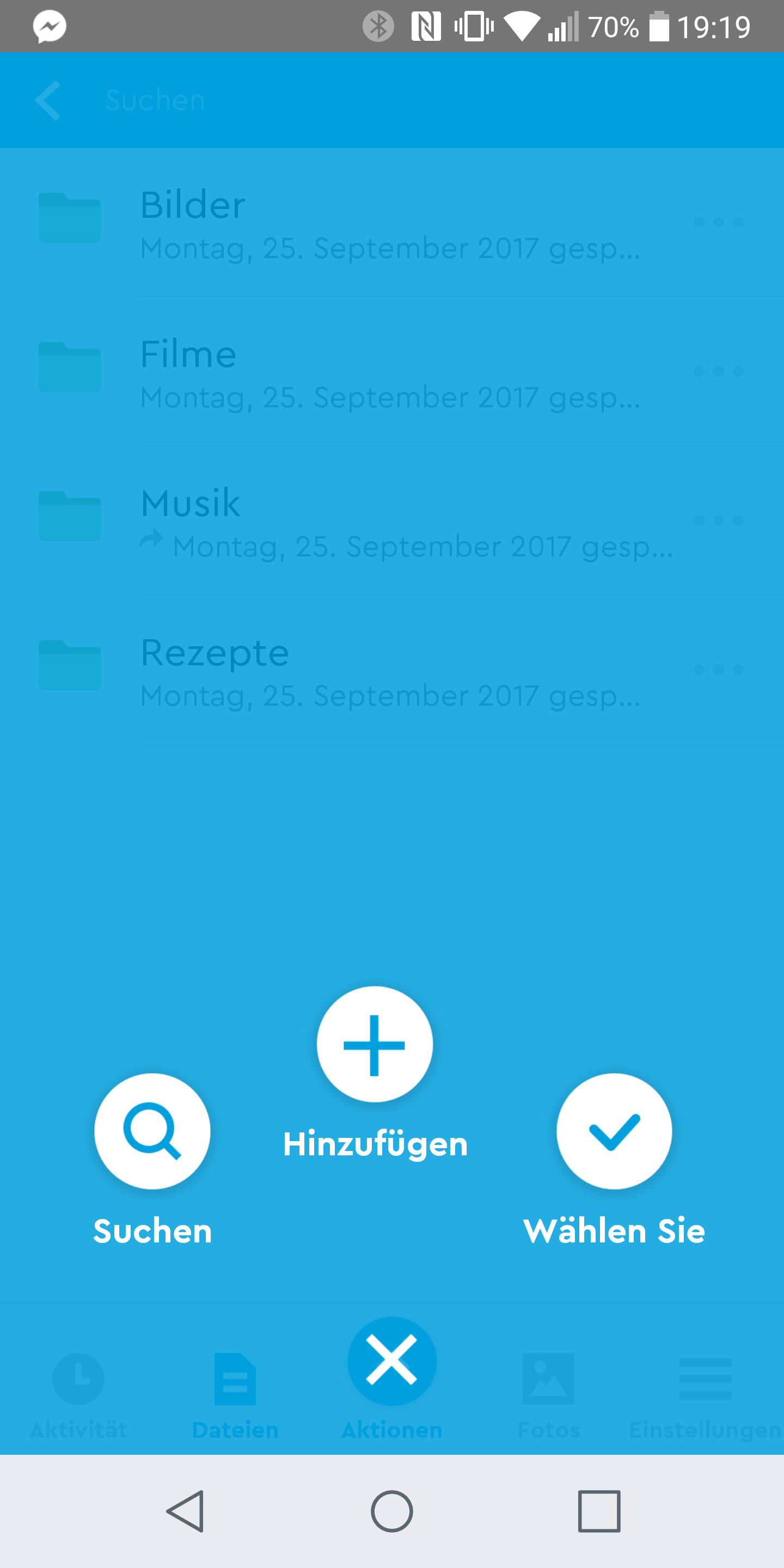Tap the Suchen magnifier button
This screenshot has height=1568, width=784.
click(x=152, y=1131)
